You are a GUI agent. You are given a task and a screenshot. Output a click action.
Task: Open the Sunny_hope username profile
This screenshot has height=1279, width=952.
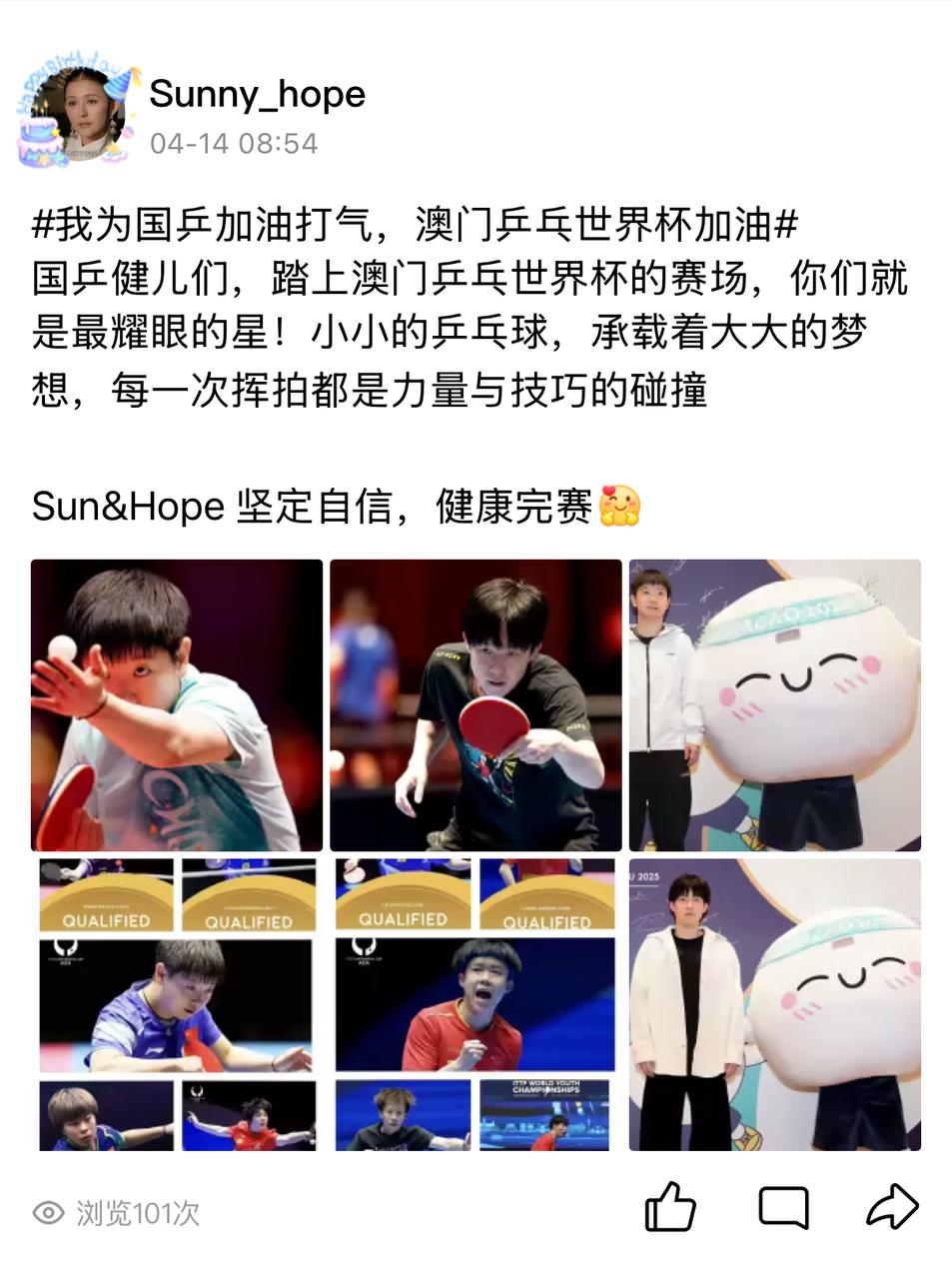pos(257,95)
